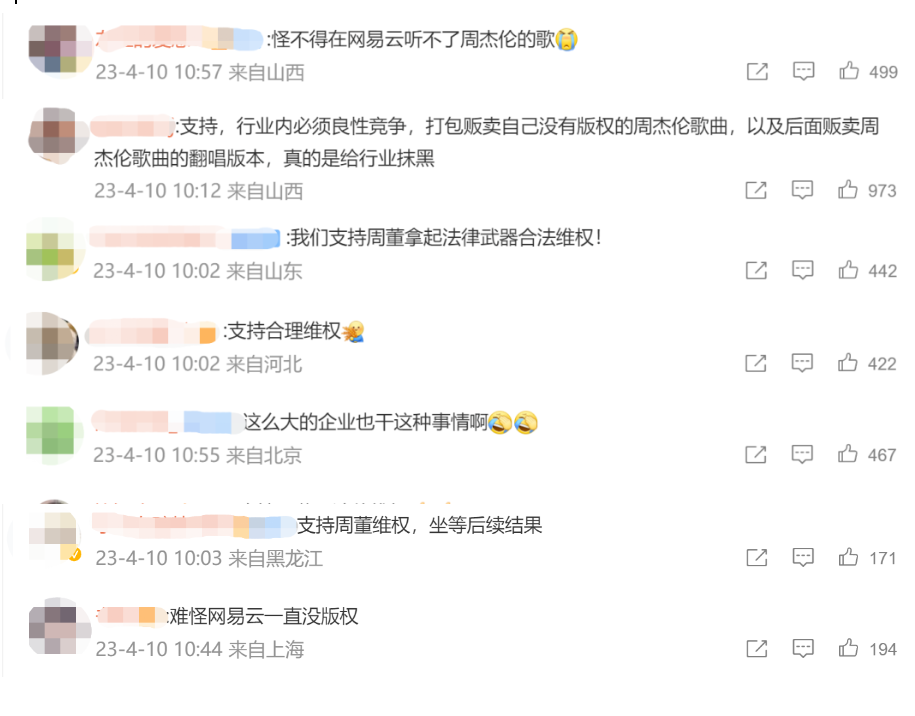
Task: Reply to the comment about 网易云听不了周杰伦的歌
Action: [803, 71]
